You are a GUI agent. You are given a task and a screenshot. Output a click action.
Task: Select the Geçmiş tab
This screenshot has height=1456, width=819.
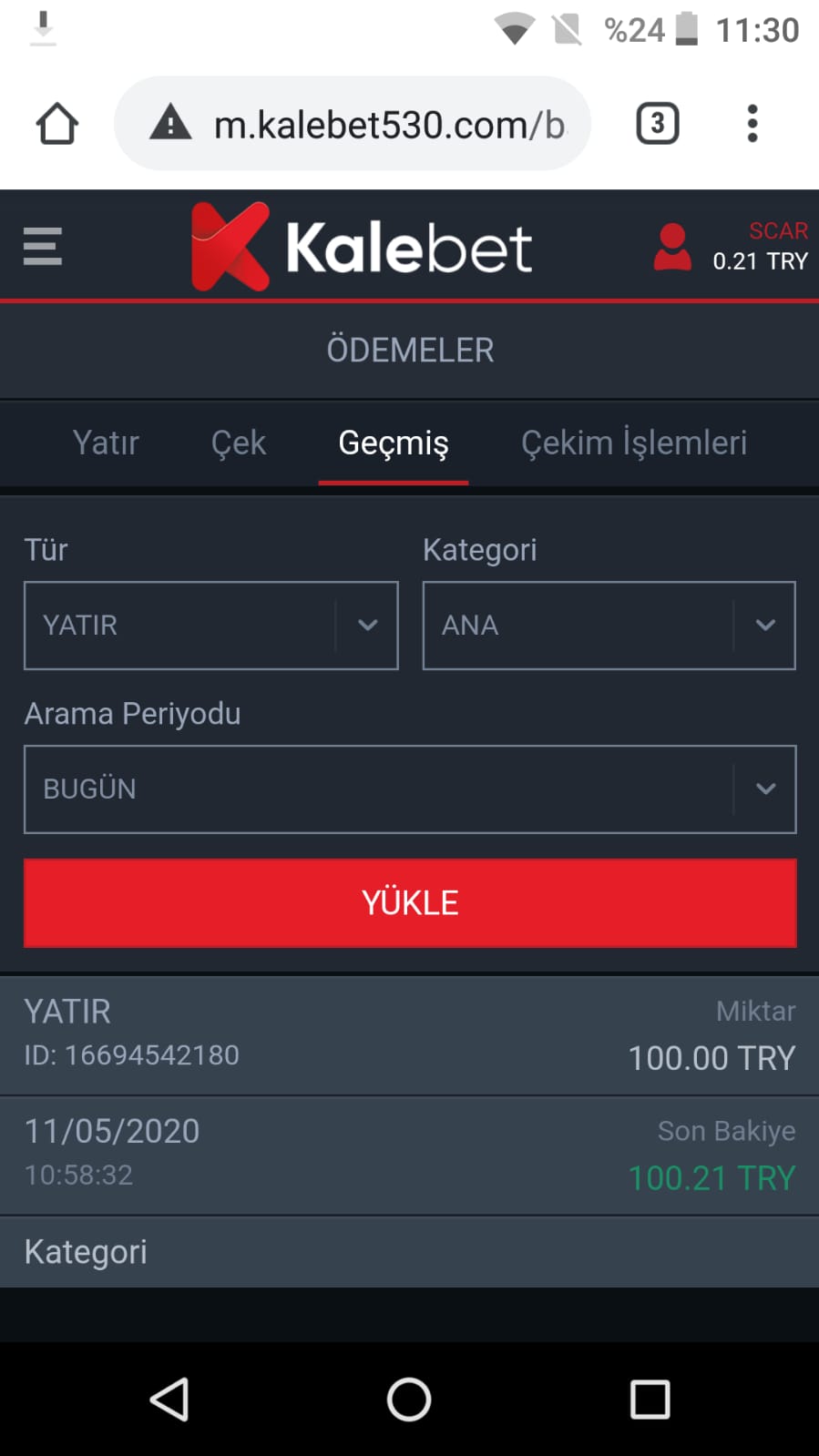(x=394, y=443)
